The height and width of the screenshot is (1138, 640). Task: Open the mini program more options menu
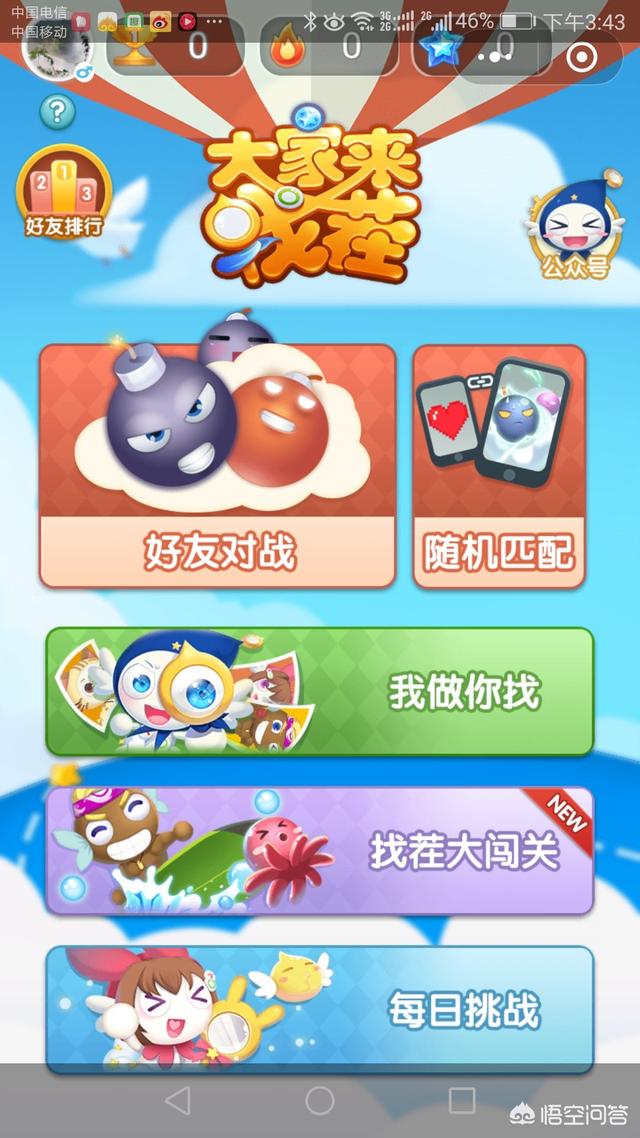[x=494, y=56]
